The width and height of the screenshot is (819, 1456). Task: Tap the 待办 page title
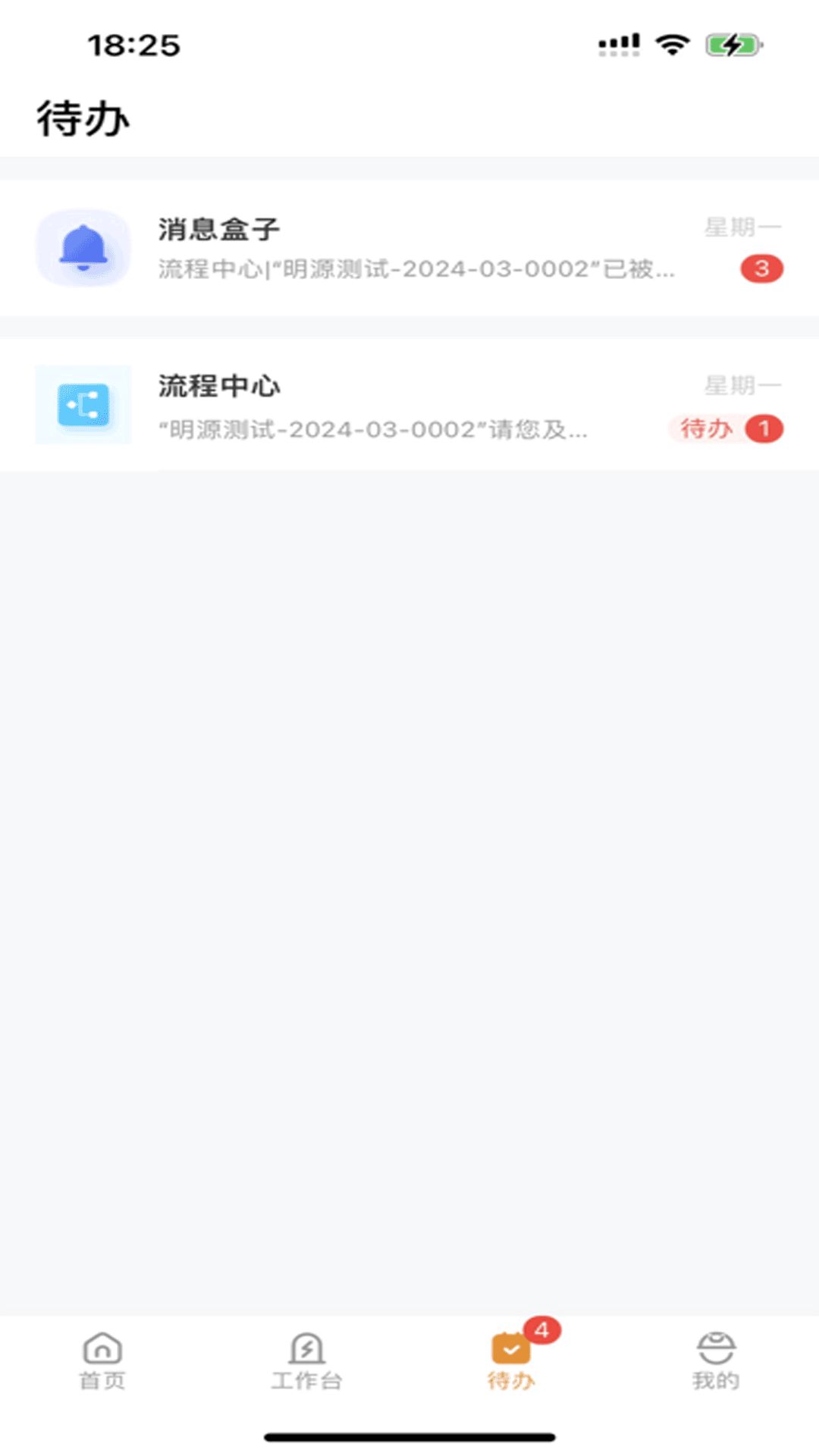click(x=83, y=114)
